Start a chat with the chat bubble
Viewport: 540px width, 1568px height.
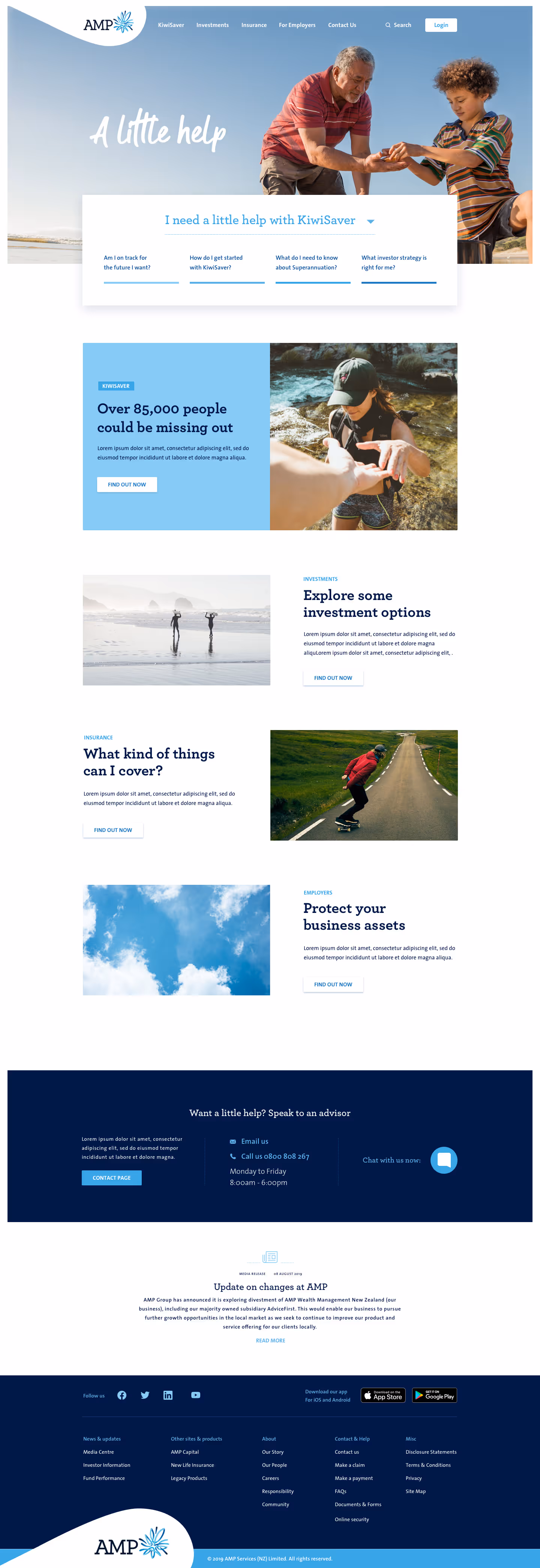click(444, 1160)
